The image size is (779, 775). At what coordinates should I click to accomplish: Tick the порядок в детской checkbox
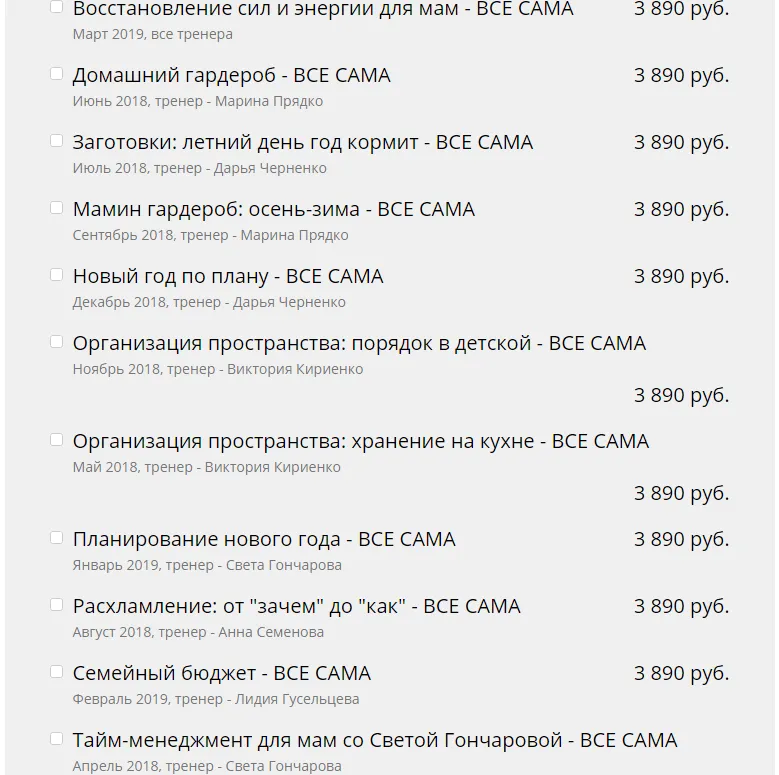pos(57,341)
